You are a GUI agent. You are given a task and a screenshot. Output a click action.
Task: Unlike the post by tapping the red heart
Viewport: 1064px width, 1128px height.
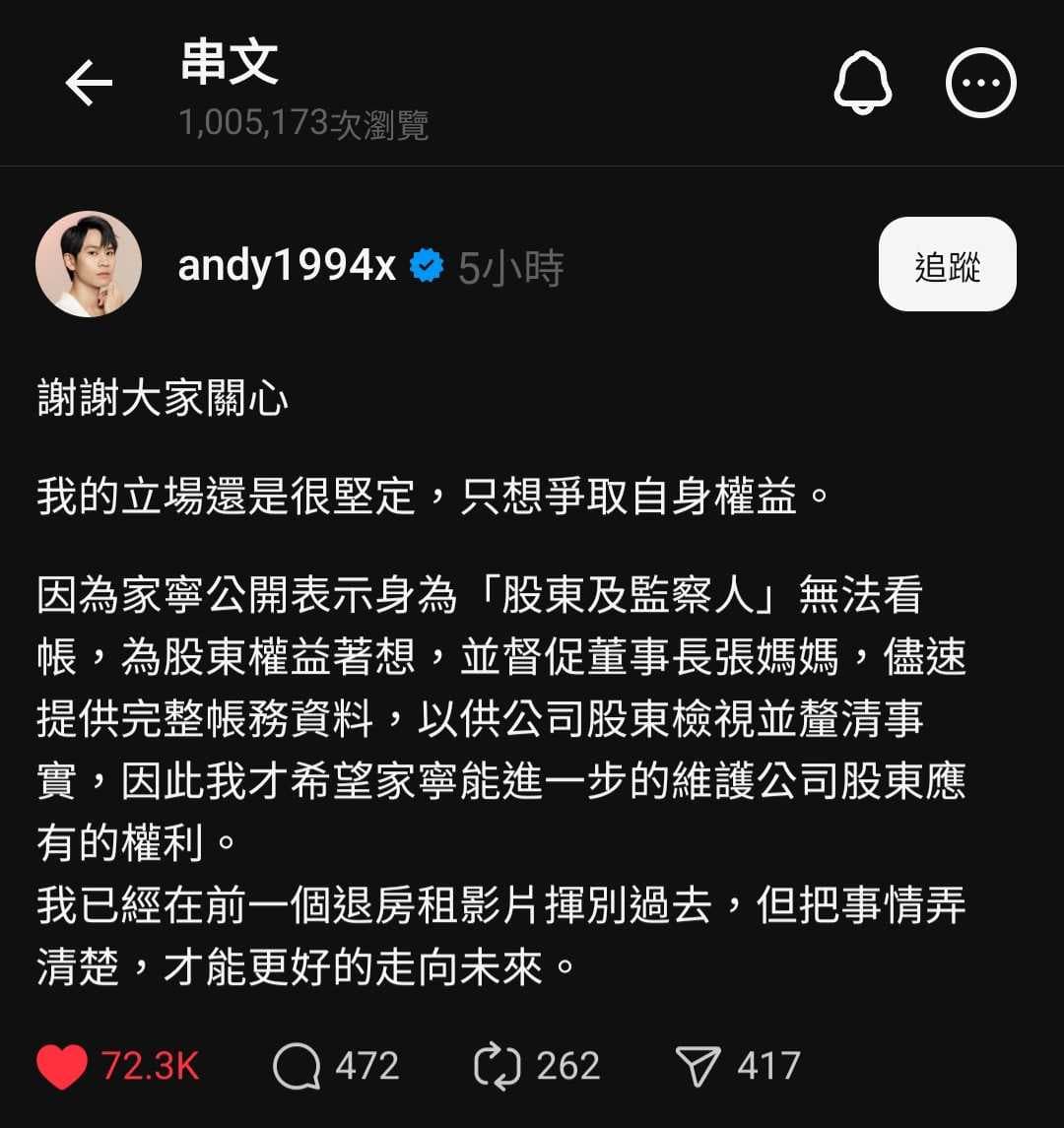click(61, 1065)
